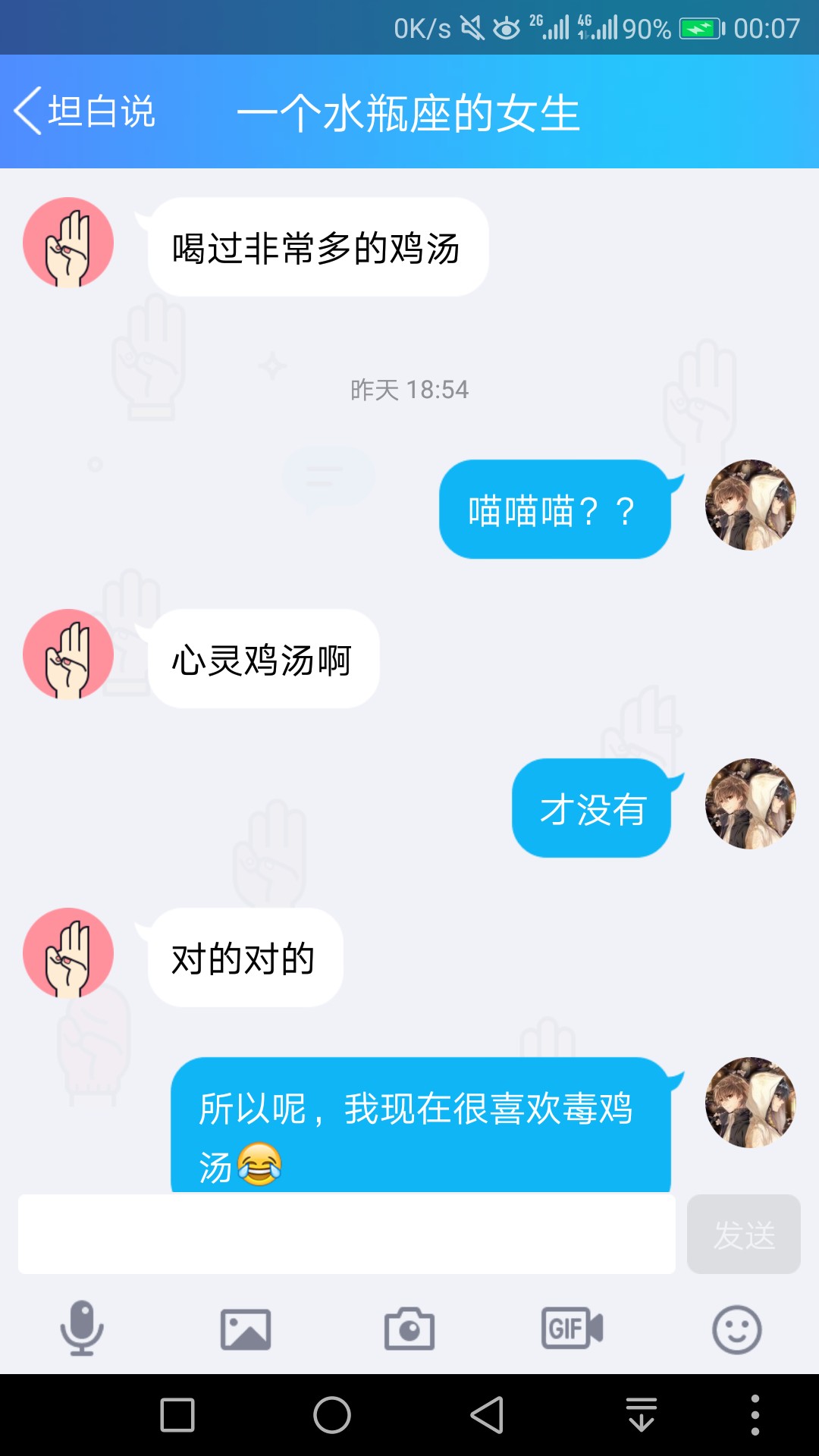Viewport: 819px width, 1456px height.
Task: Open recent apps from the navigation bar
Action: (177, 1415)
